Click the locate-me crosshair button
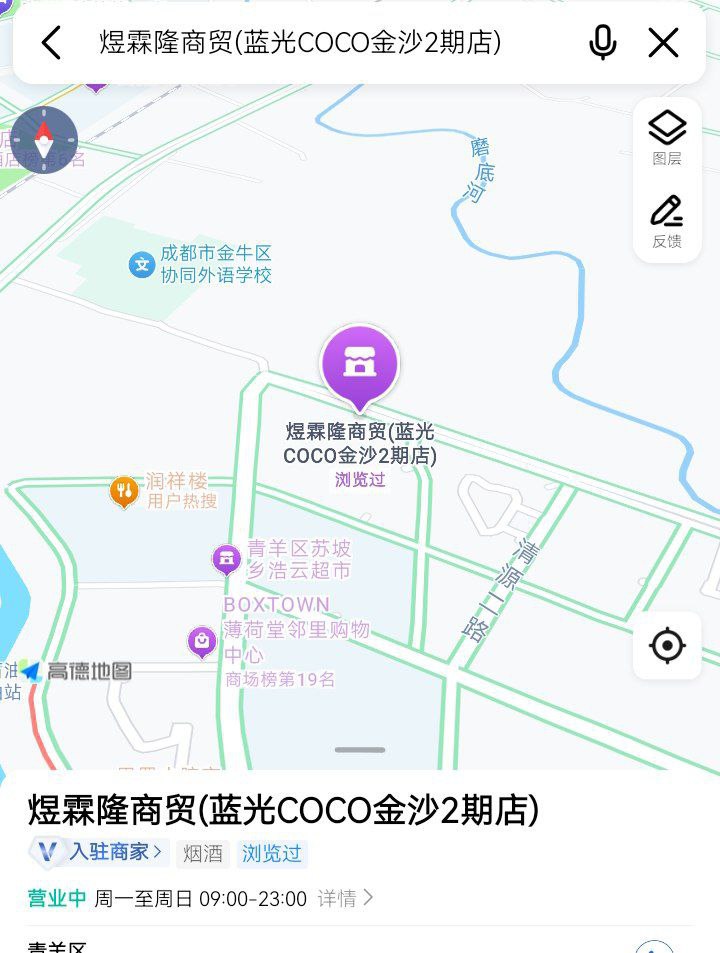720x953 pixels. click(x=665, y=645)
